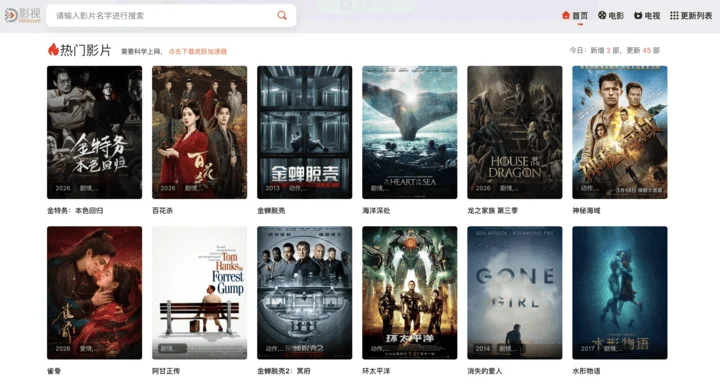720x388 pixels.
Task: Open the 百花杀 poster
Action: click(x=199, y=132)
